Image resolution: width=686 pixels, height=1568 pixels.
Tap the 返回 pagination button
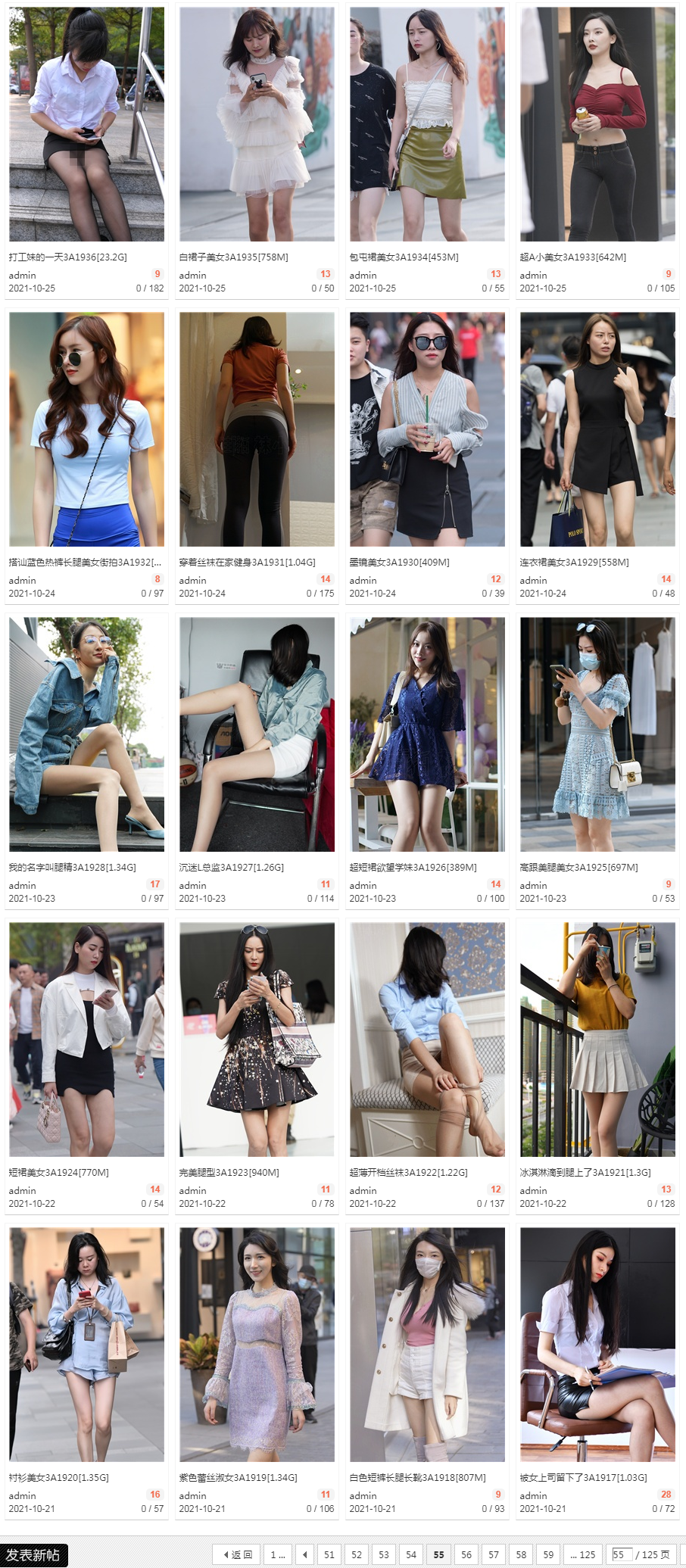tap(238, 1554)
